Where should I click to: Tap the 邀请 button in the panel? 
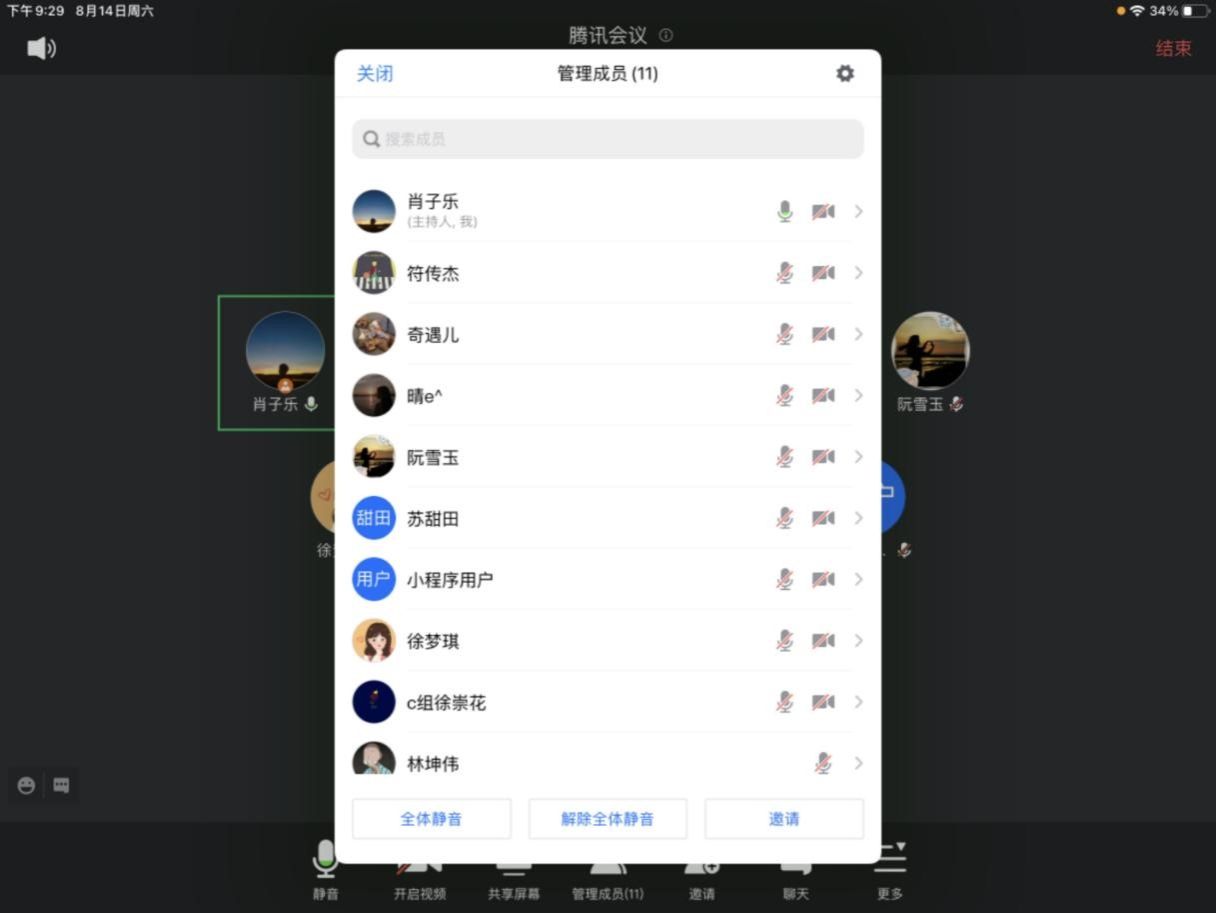click(x=784, y=819)
